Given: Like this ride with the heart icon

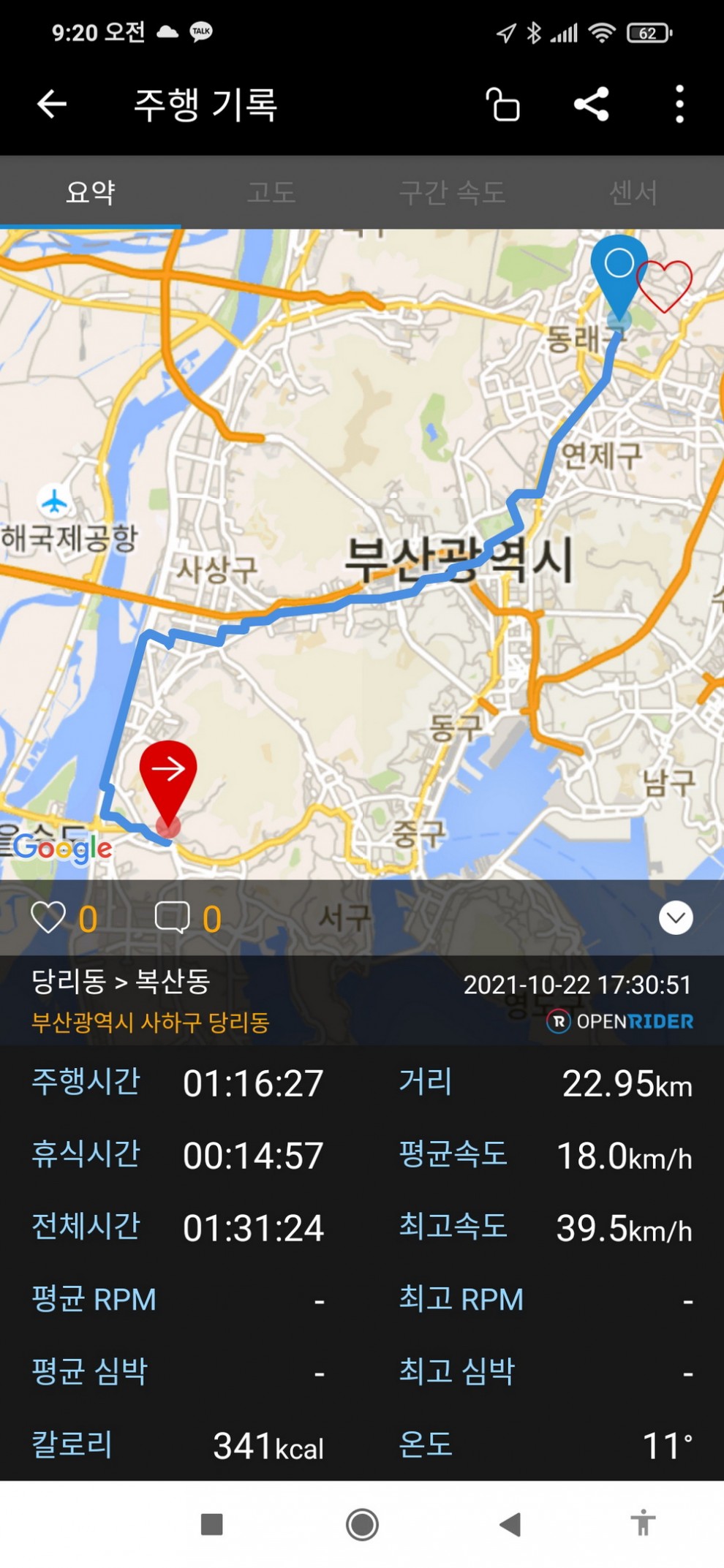Looking at the screenshot, I should [48, 917].
